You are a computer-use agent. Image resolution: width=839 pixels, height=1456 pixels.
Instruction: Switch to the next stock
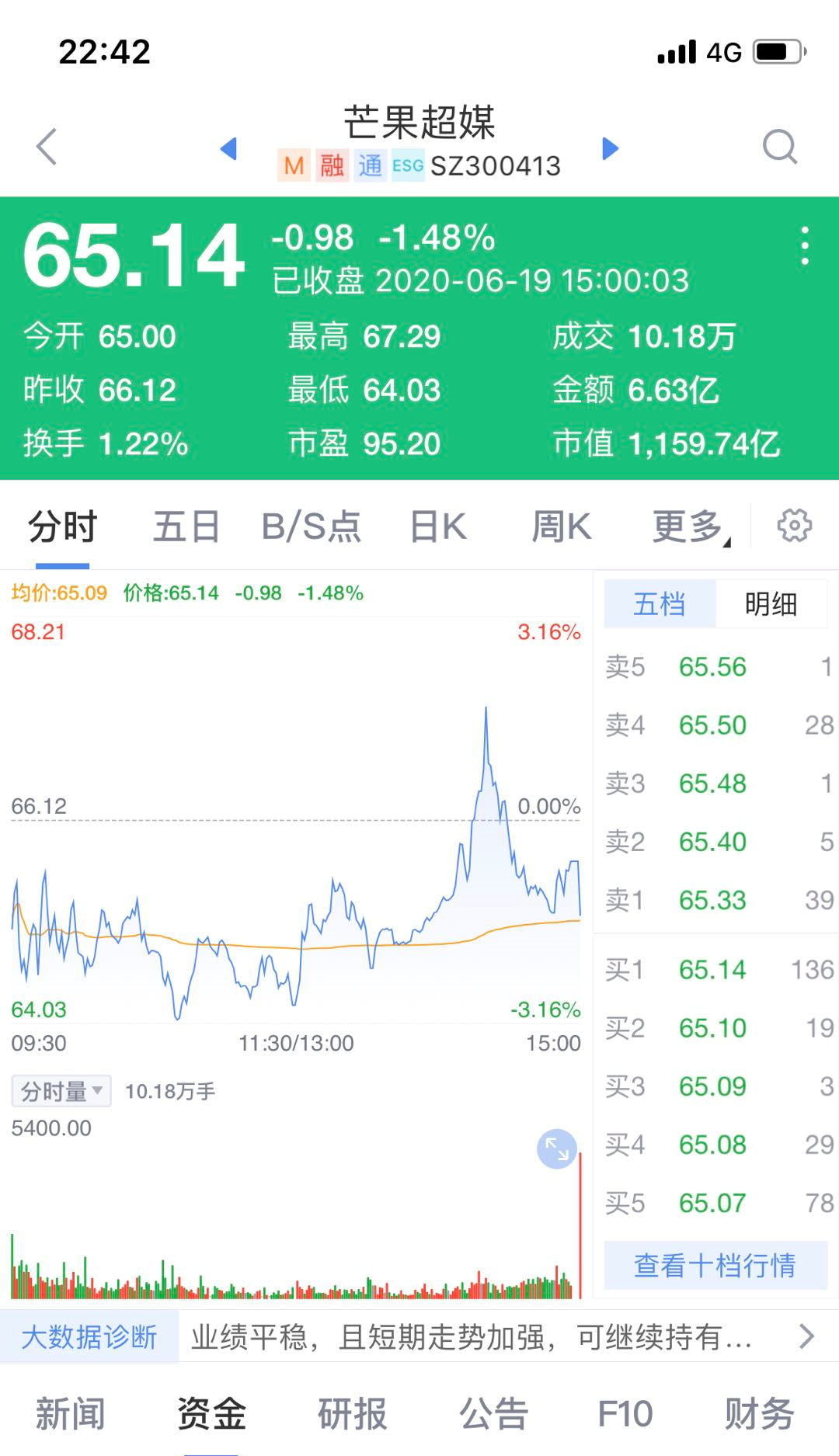point(611,148)
